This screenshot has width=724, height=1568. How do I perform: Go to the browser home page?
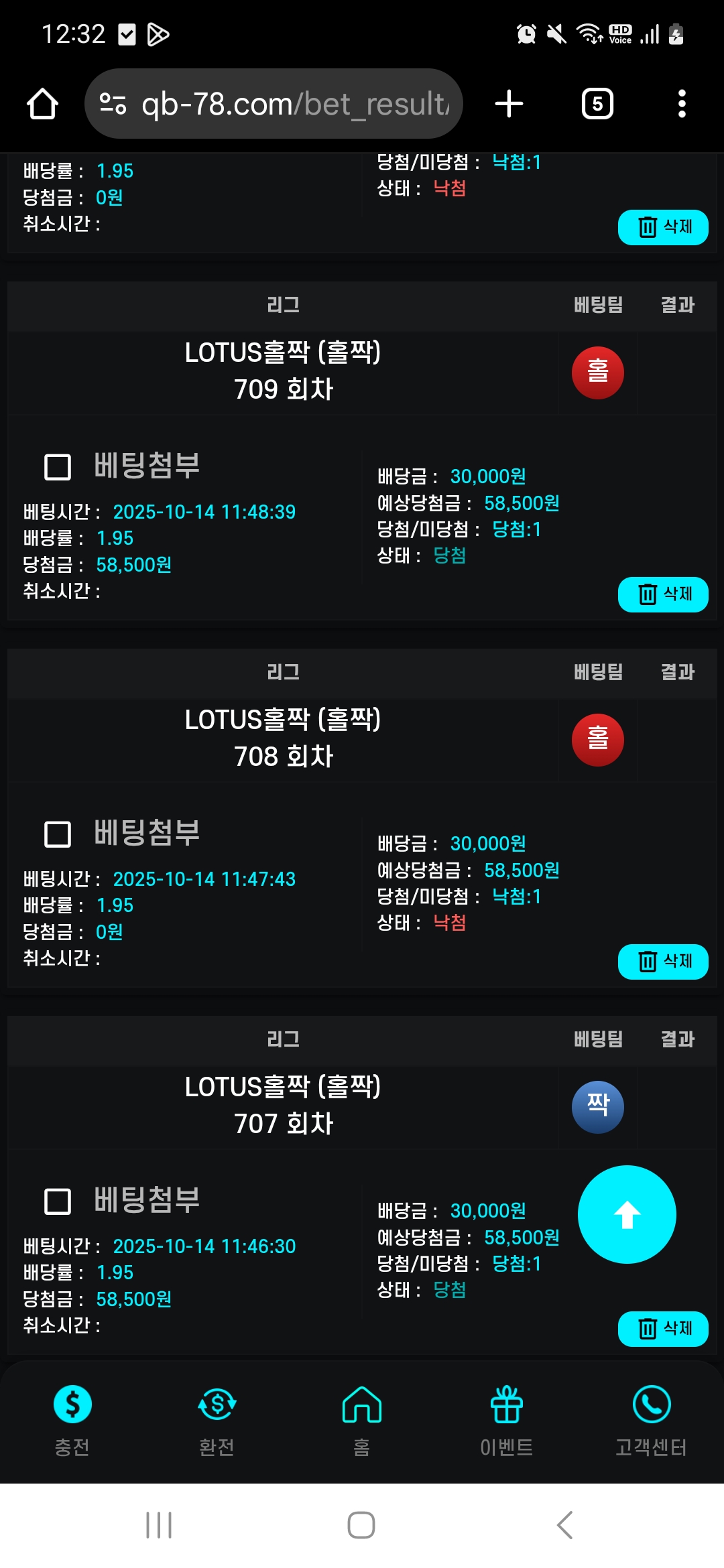coord(42,104)
